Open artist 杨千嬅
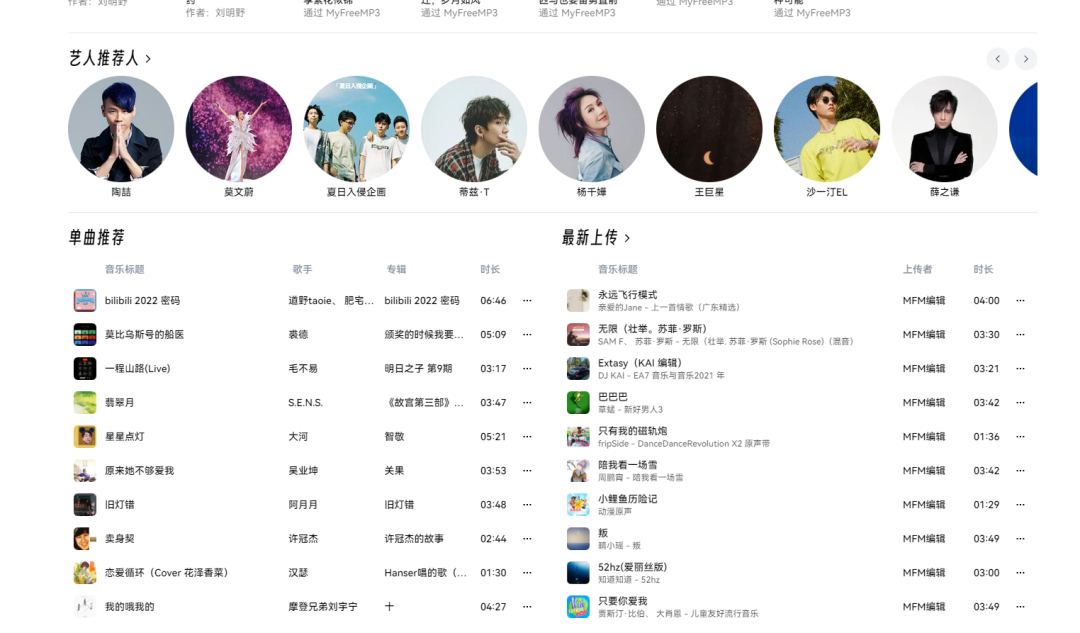 [591, 129]
